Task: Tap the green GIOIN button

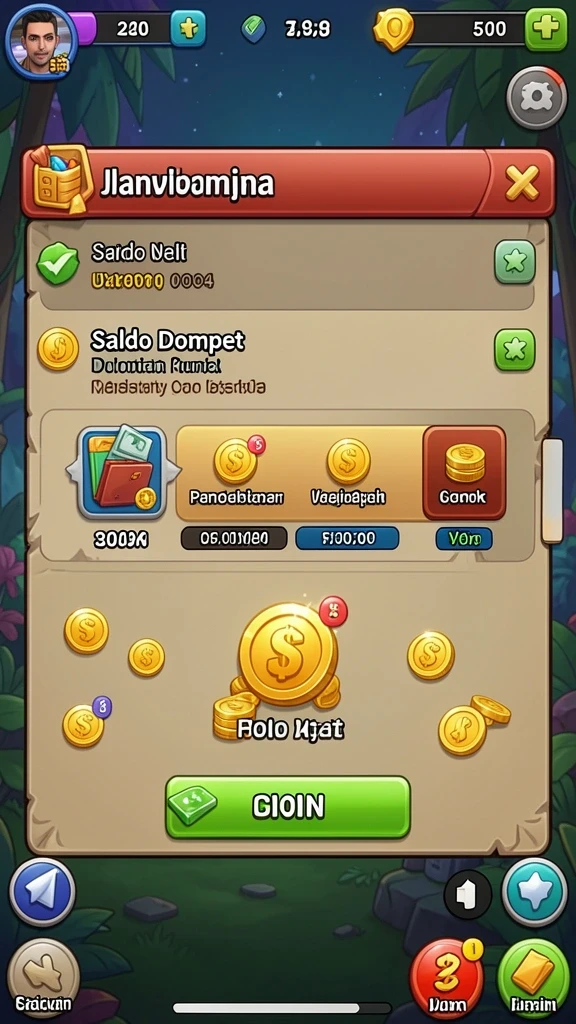Action: pos(288,807)
